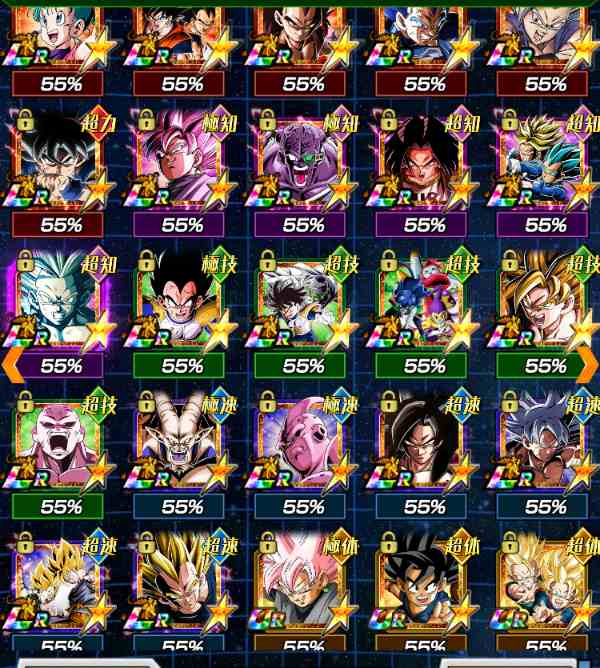Open the 超技 Pilaf machine card
Viewport: 600px width, 668px height.
pos(424,305)
